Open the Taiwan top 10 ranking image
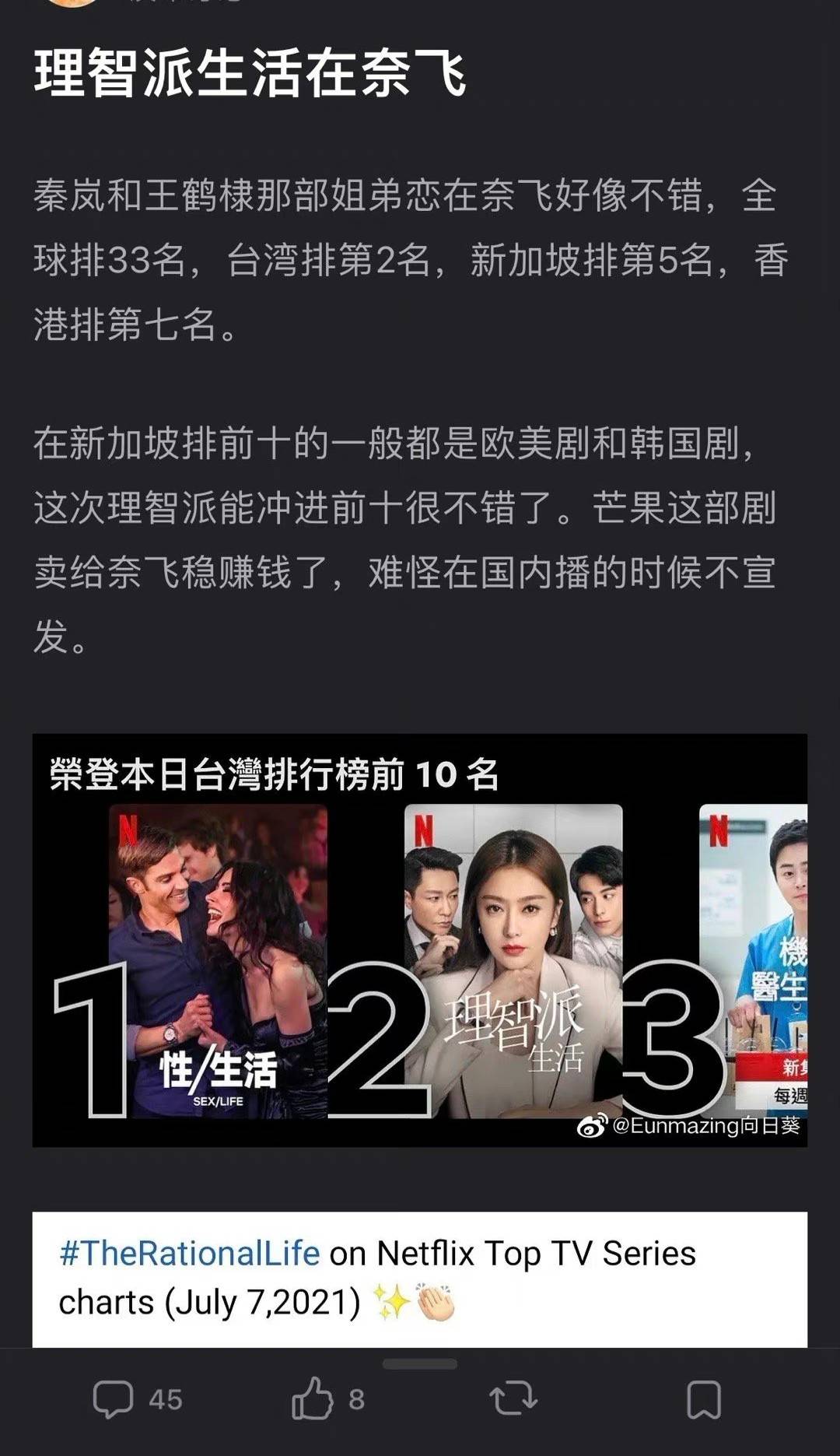 [419, 939]
